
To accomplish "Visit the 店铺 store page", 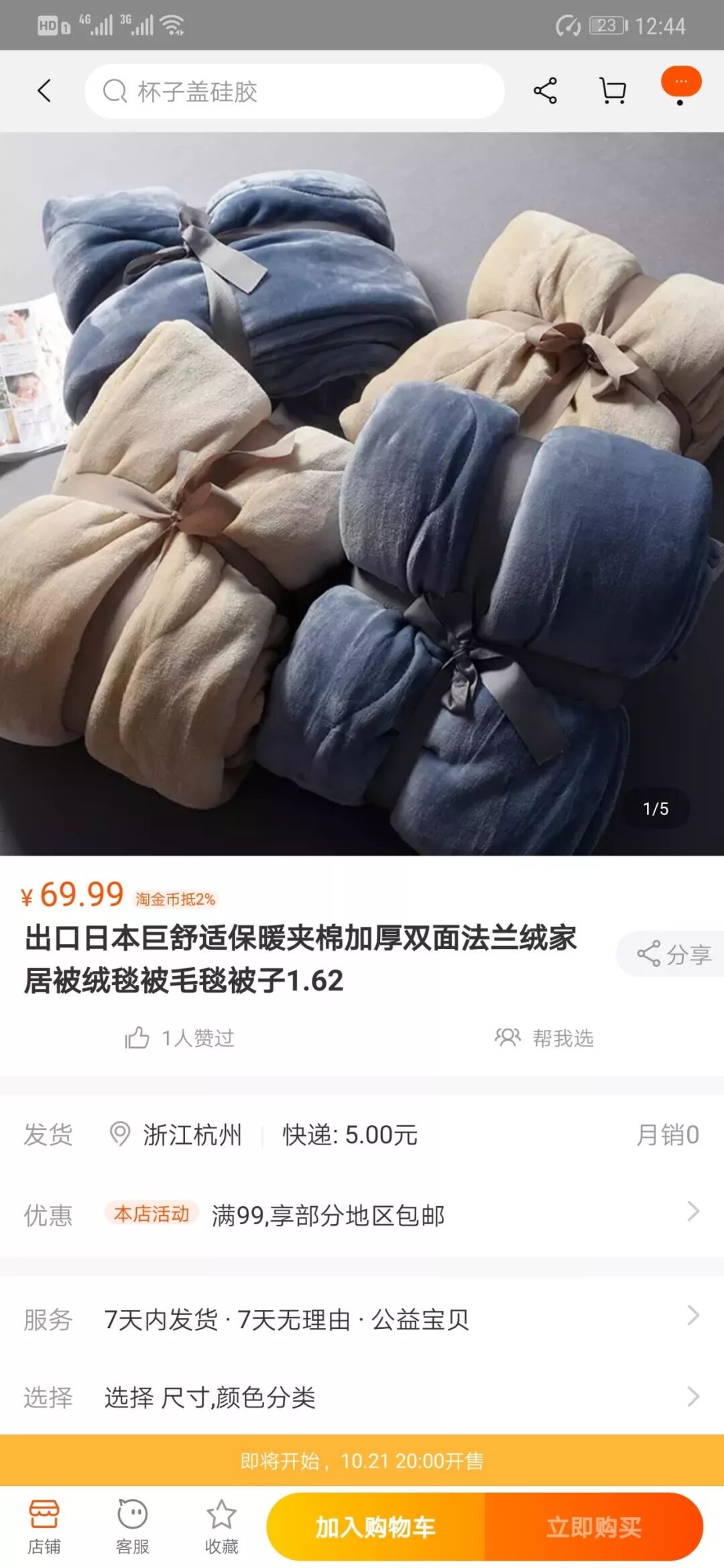I will click(x=44, y=1526).
